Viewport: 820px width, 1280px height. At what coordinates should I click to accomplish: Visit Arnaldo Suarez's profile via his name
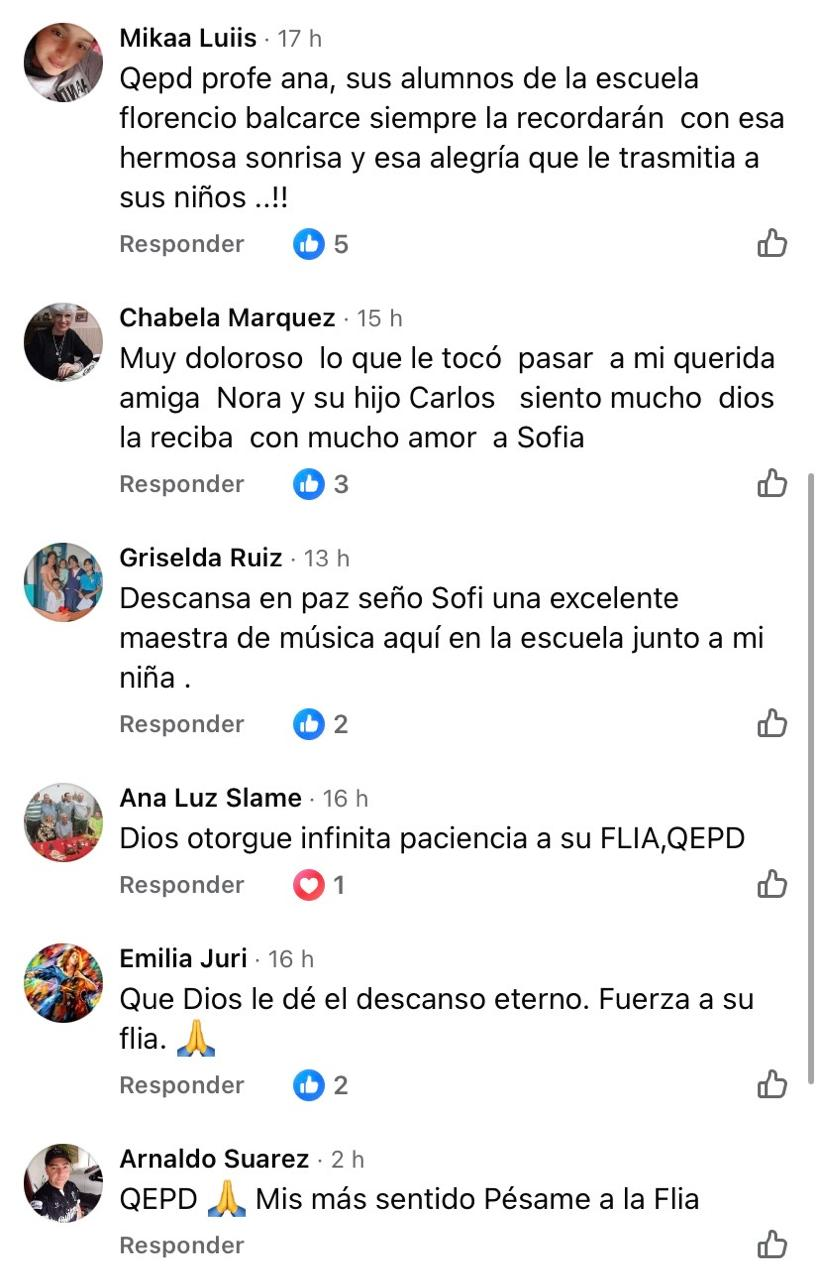214,1159
